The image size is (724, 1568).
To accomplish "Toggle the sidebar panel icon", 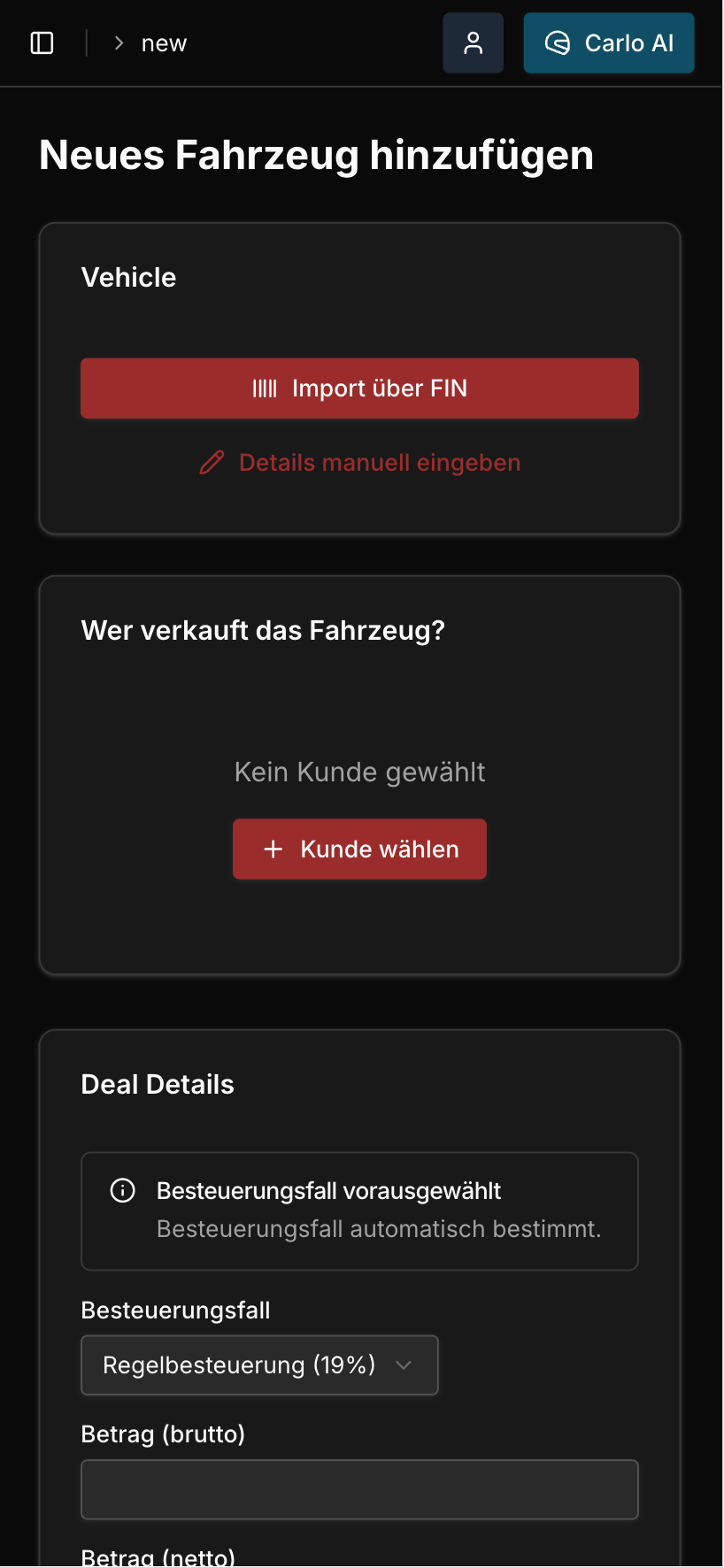I will coord(41,42).
